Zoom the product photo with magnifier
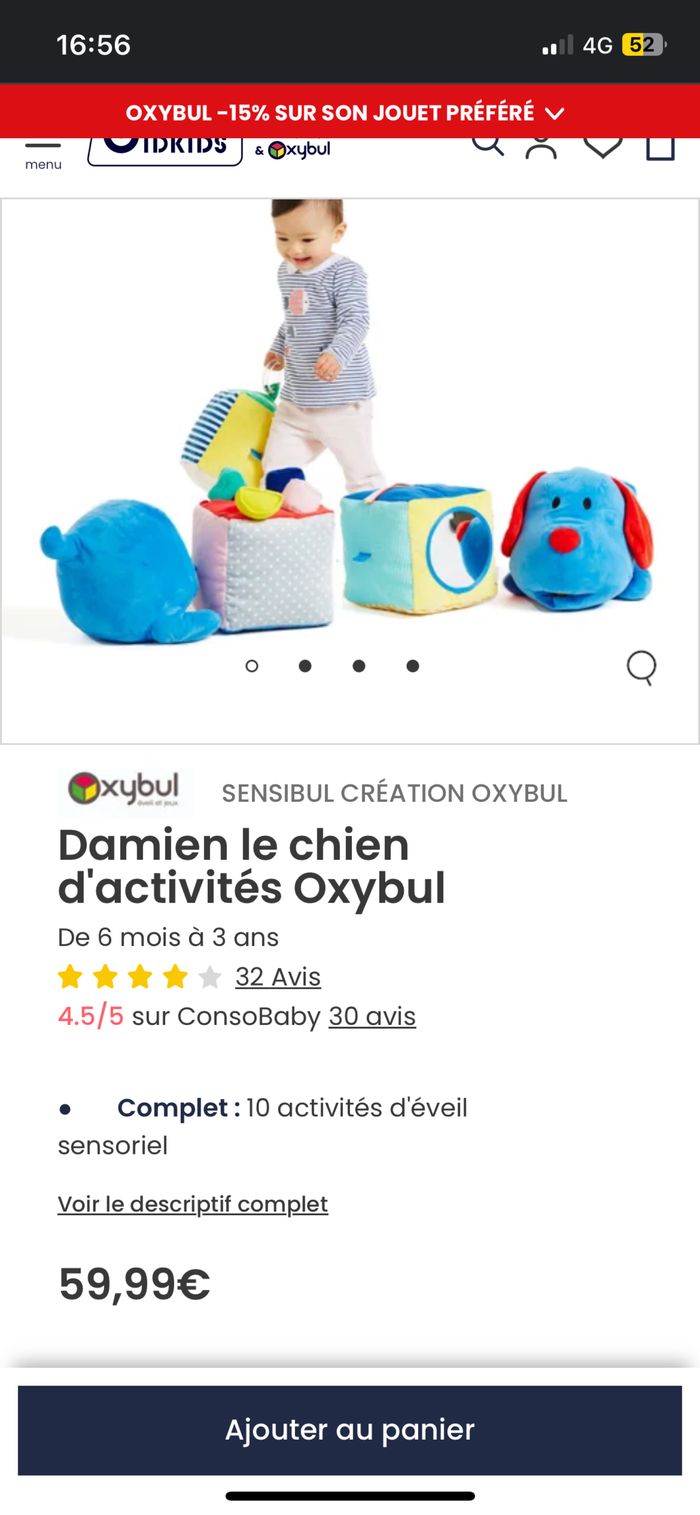 pos(641,666)
